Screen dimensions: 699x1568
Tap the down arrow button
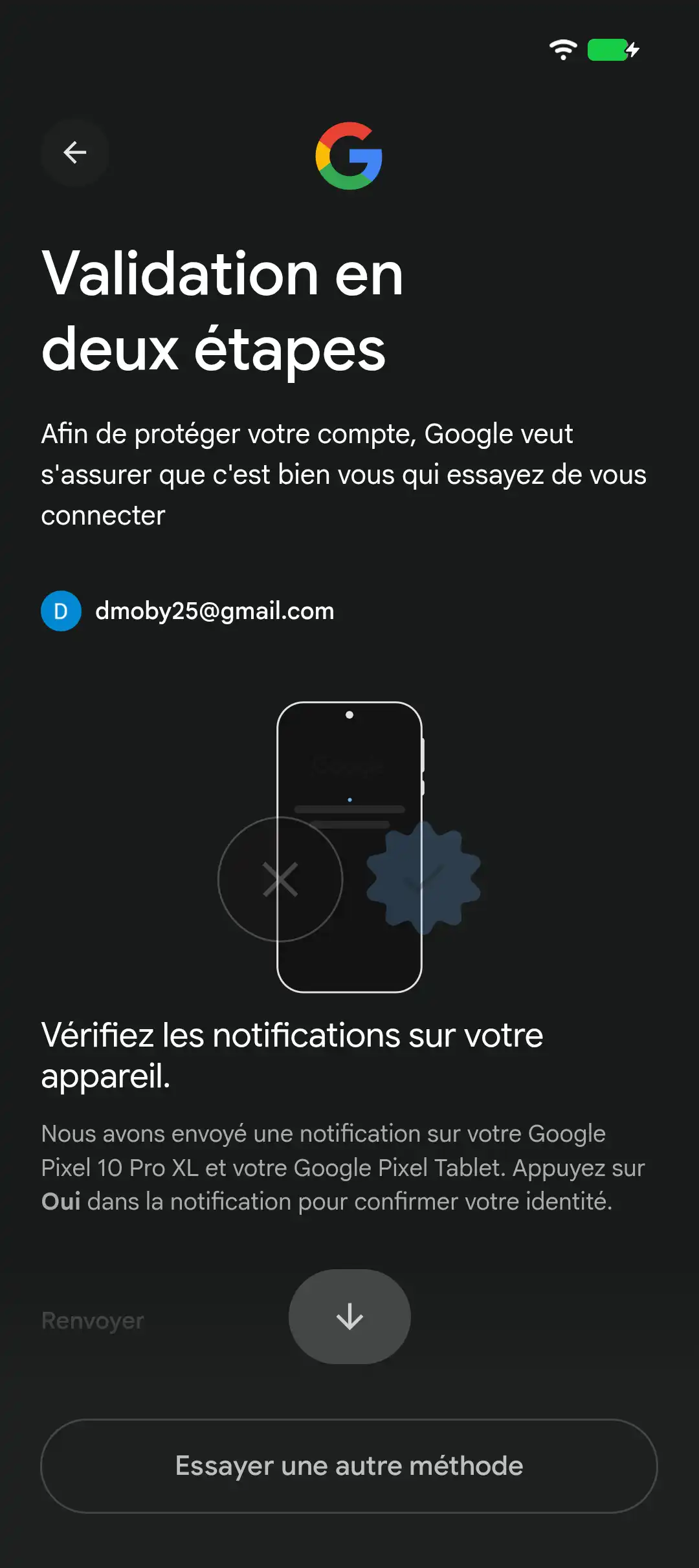click(x=349, y=1316)
